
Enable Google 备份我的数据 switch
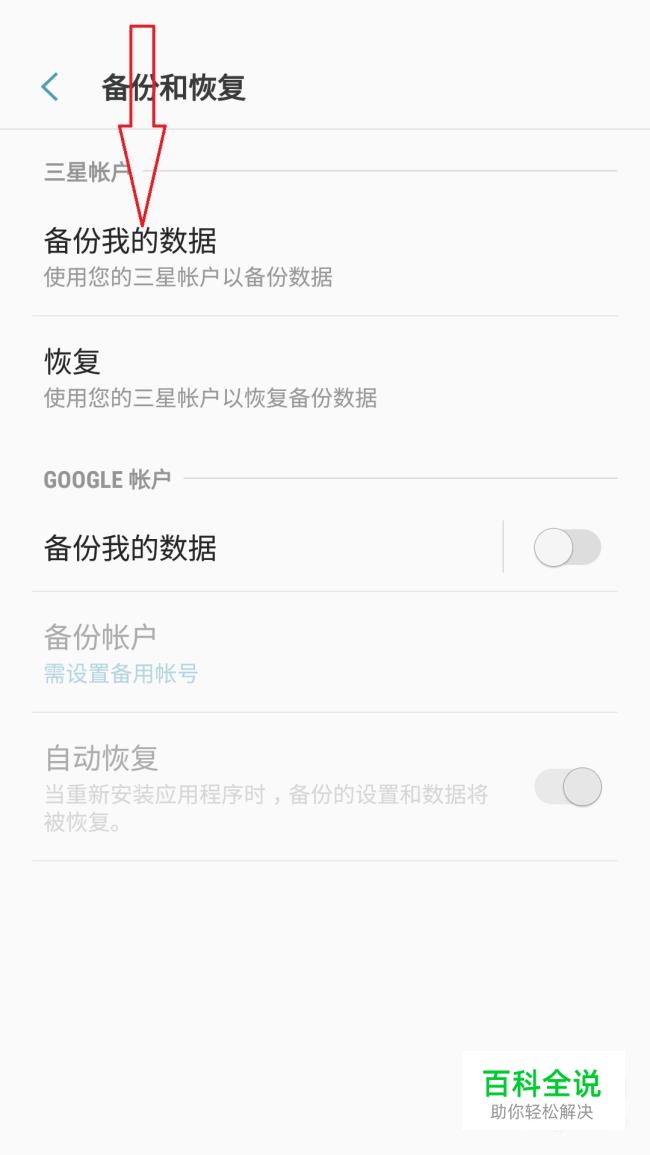(567, 547)
